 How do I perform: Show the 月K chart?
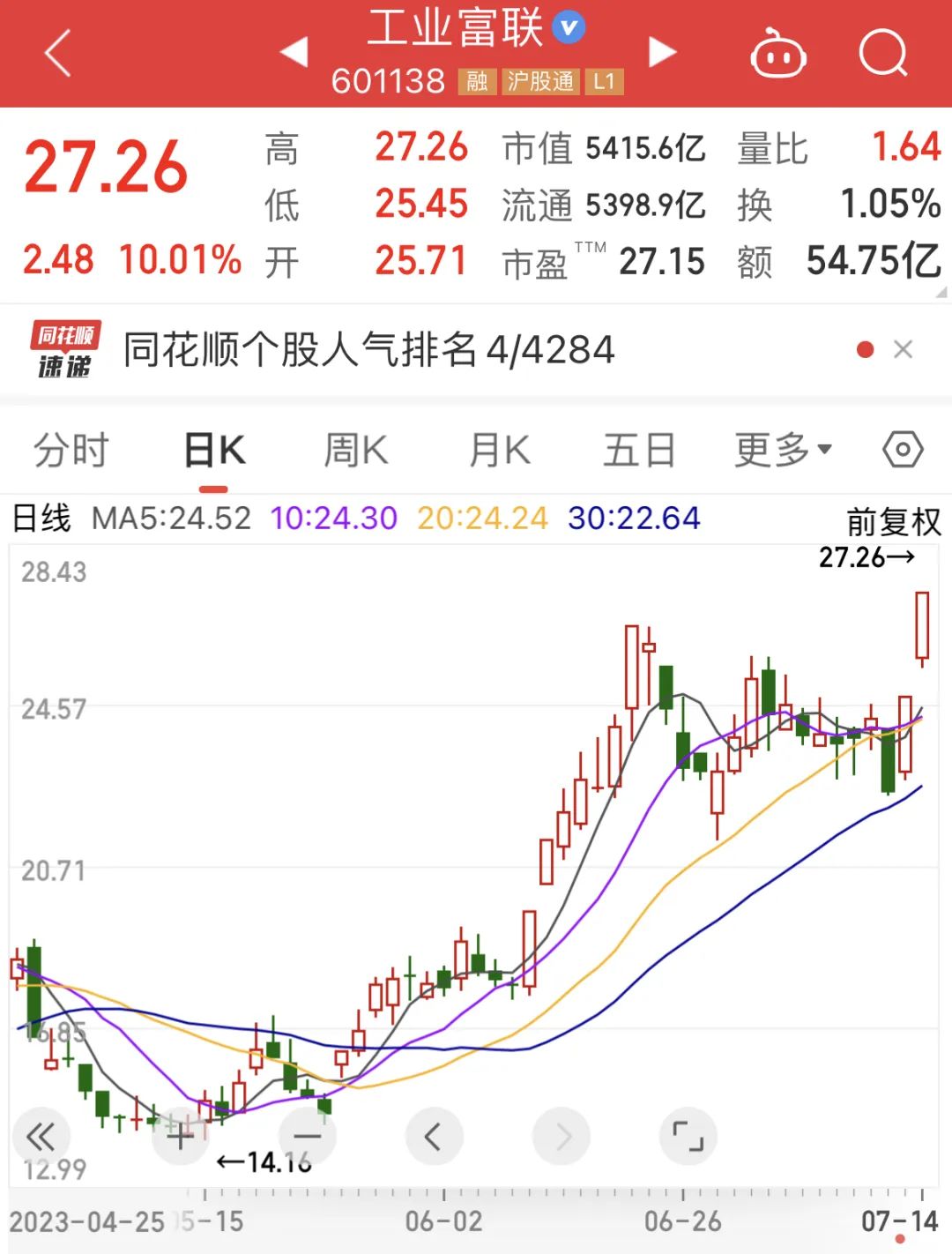pos(499,451)
